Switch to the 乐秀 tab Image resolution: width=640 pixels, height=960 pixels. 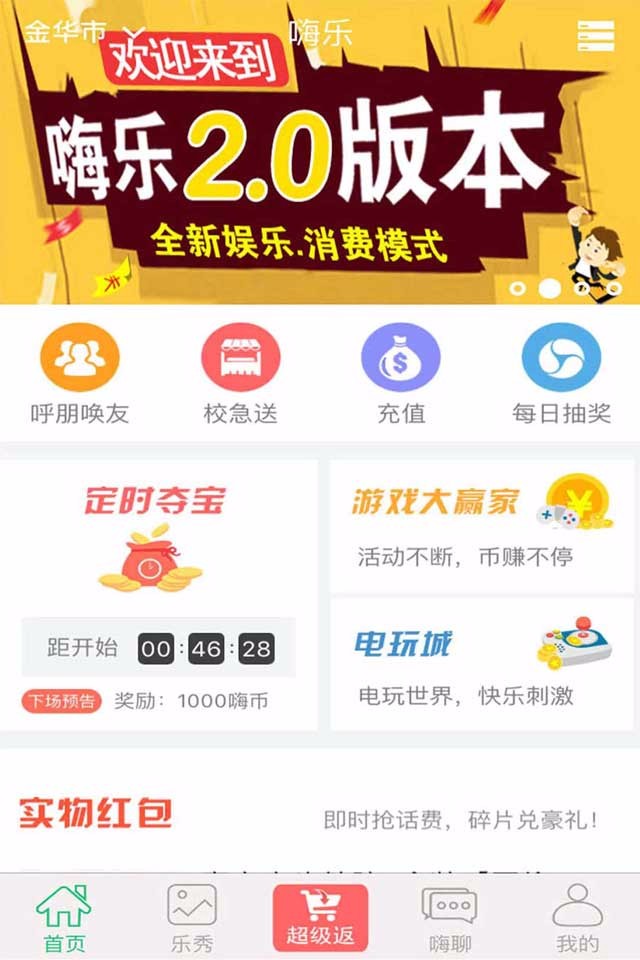click(191, 918)
